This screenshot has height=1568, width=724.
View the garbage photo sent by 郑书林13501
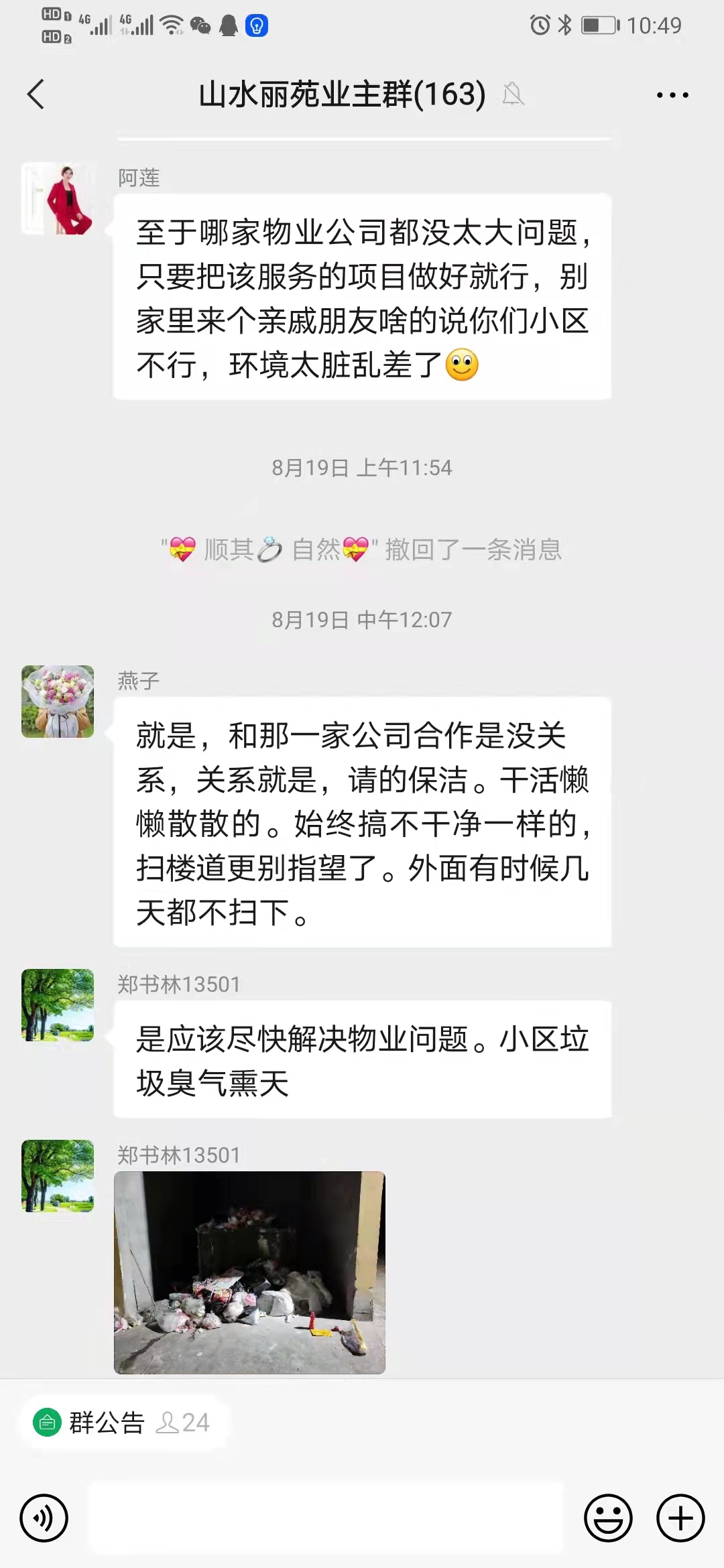249,1272
